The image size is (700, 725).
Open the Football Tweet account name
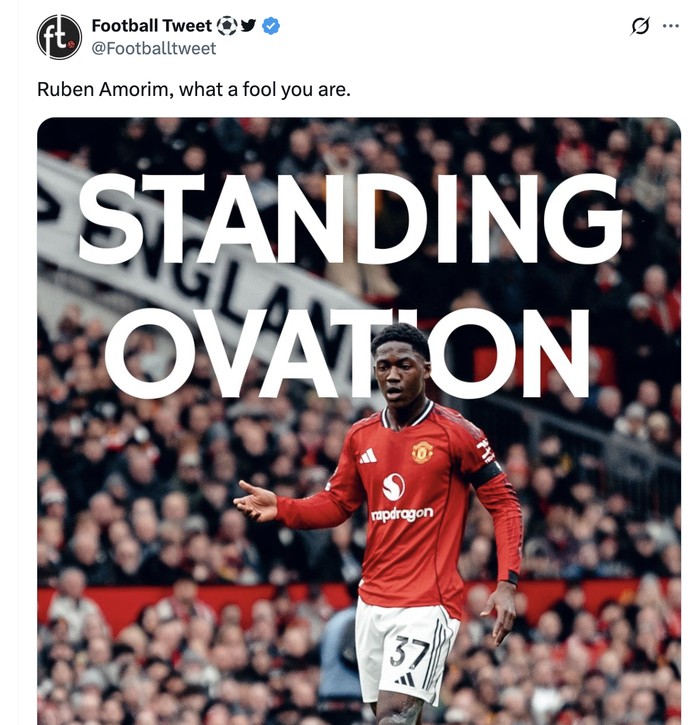(151, 26)
